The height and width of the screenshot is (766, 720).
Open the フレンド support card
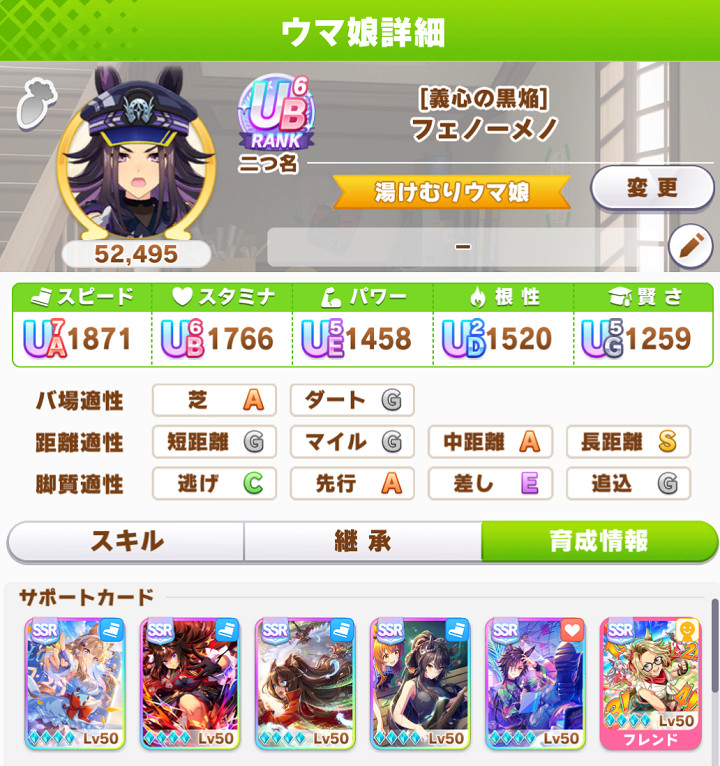648,683
